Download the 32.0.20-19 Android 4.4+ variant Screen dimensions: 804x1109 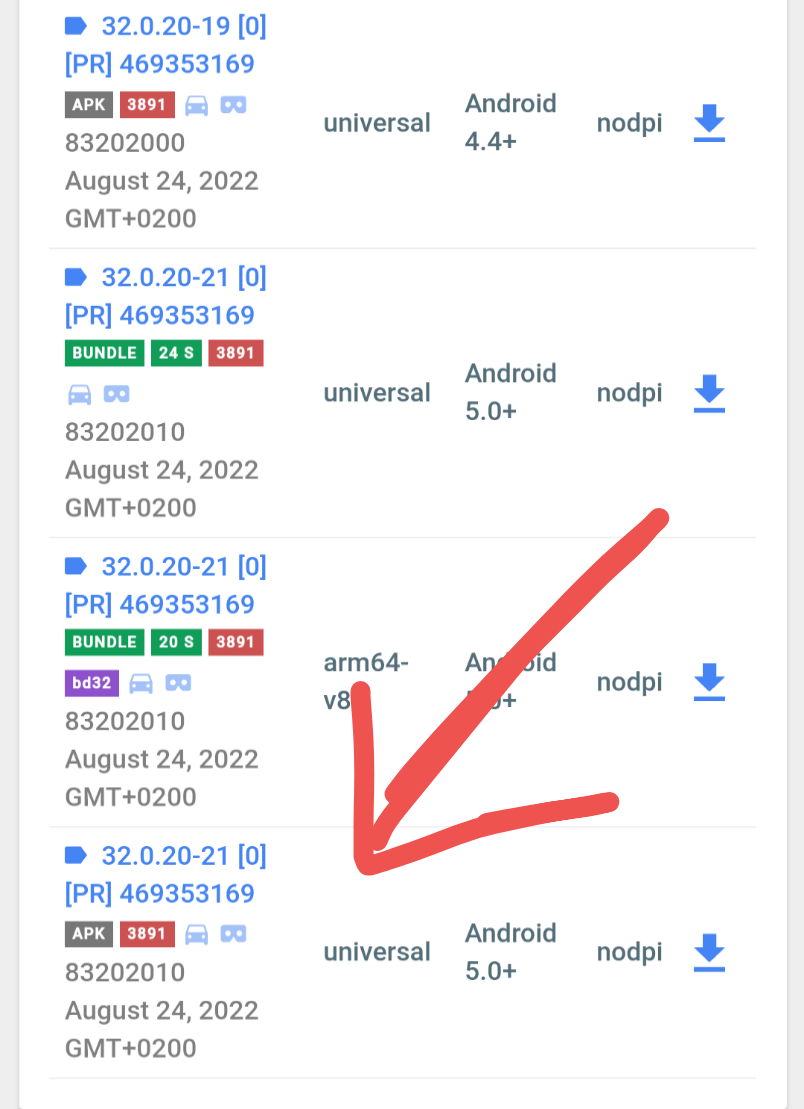click(709, 124)
